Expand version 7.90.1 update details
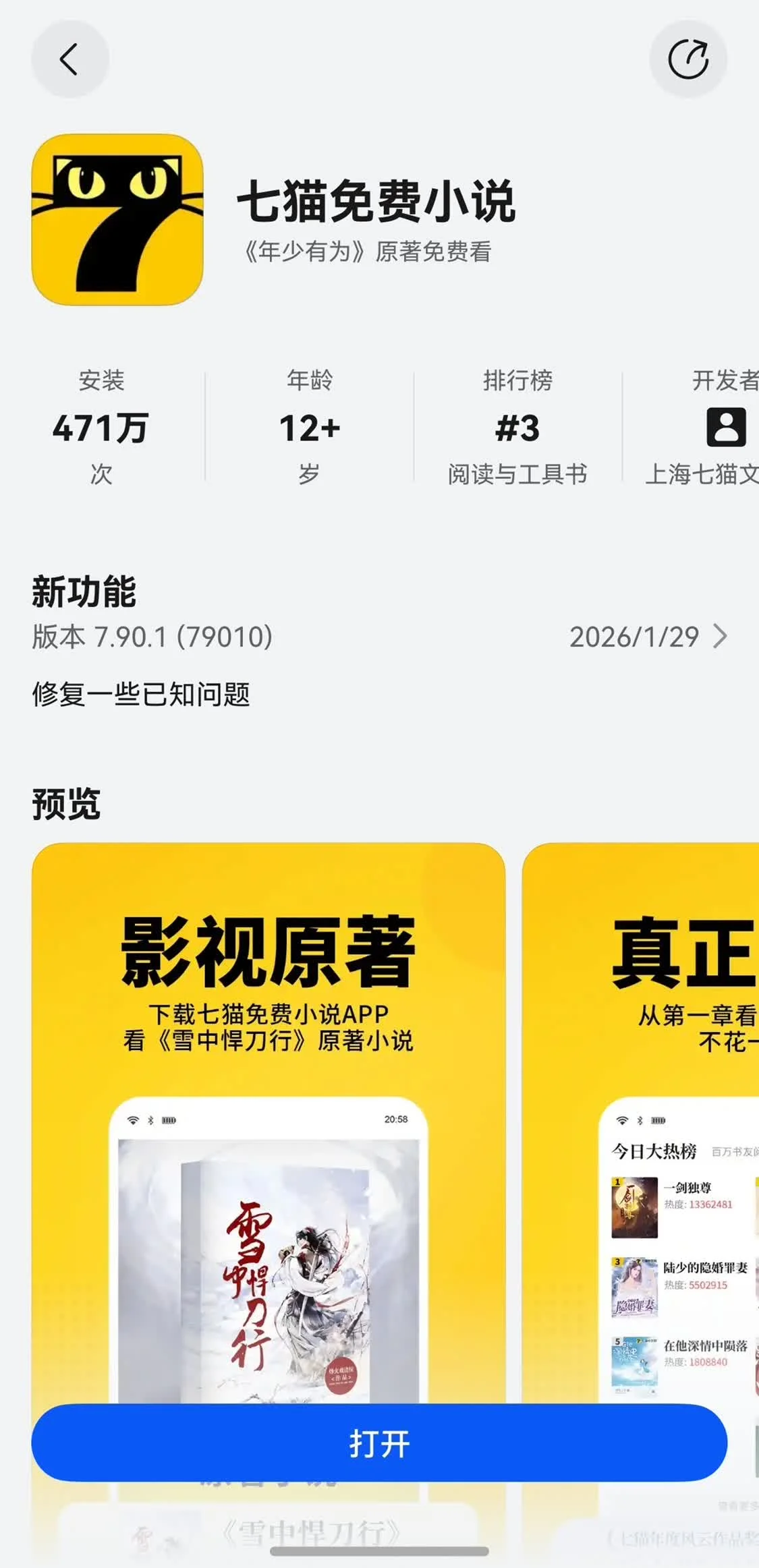This screenshot has height=1568, width=759. click(x=719, y=636)
